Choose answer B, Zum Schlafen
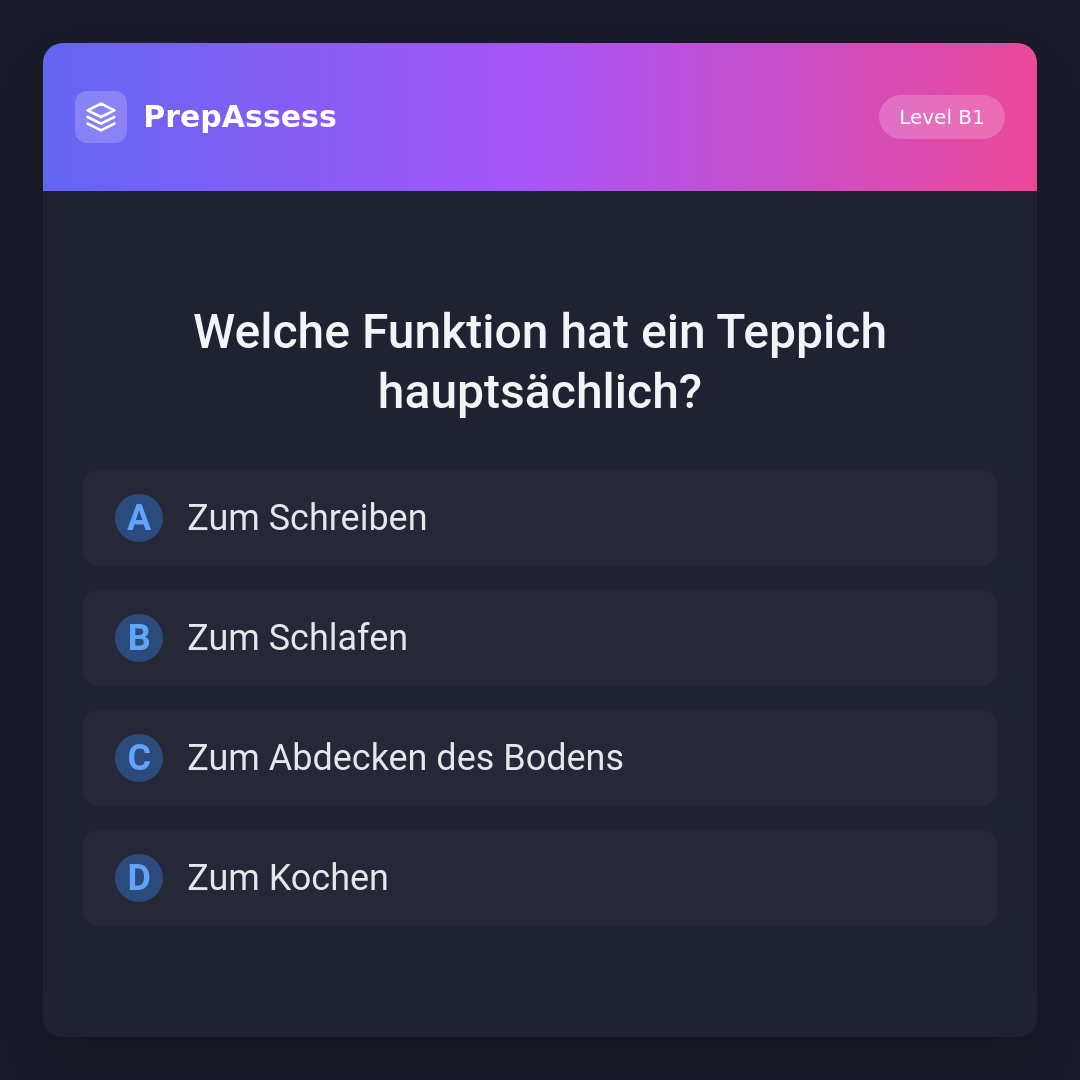The height and width of the screenshot is (1080, 1080). (540, 638)
